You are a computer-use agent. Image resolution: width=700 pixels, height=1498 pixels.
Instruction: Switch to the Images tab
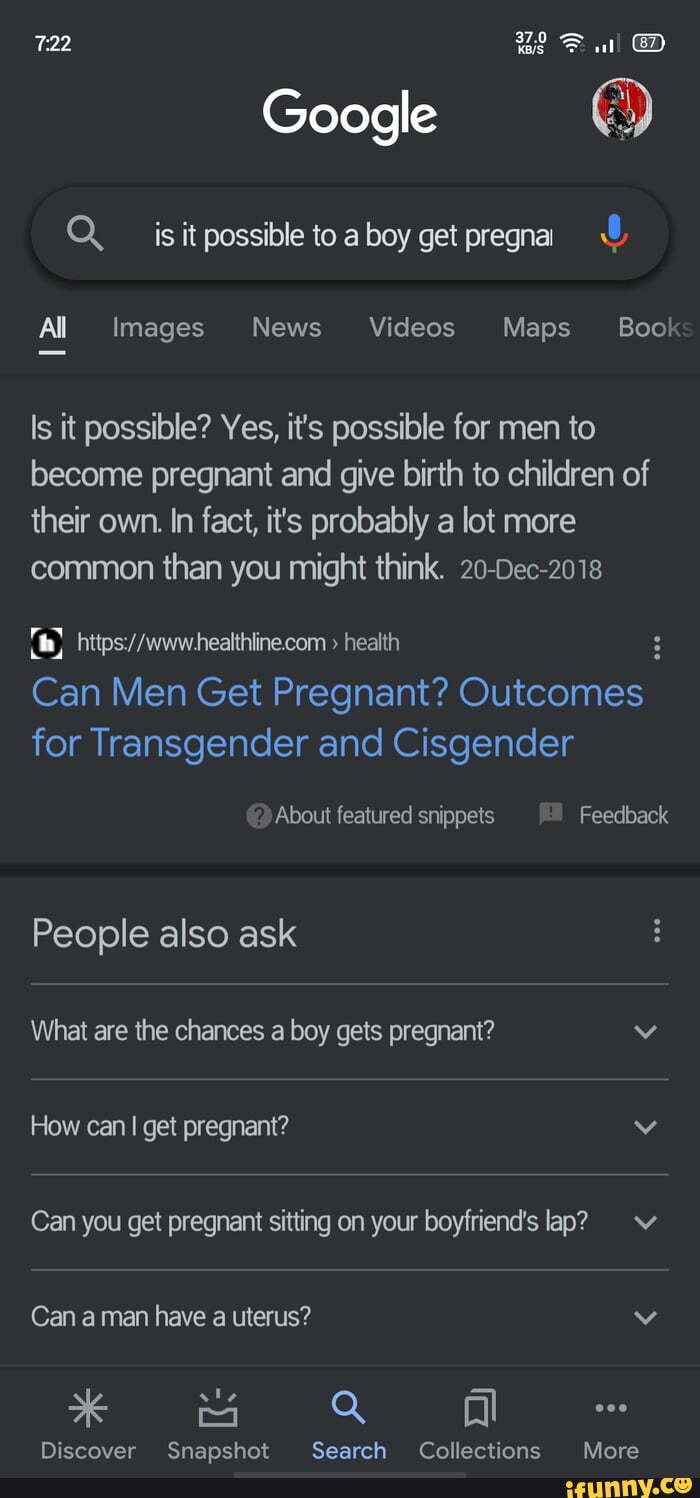click(x=158, y=328)
